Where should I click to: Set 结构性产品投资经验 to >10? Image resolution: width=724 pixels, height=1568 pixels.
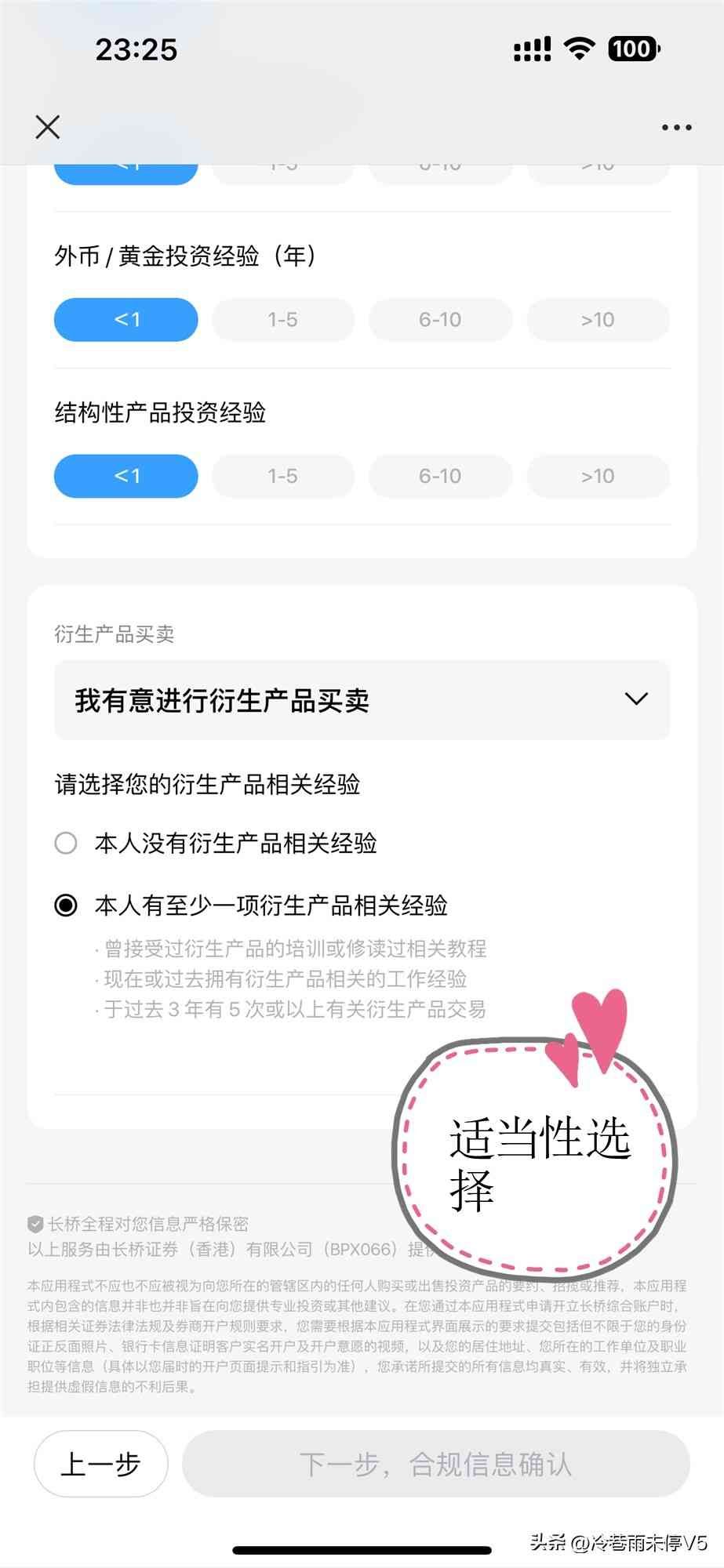[x=598, y=476]
